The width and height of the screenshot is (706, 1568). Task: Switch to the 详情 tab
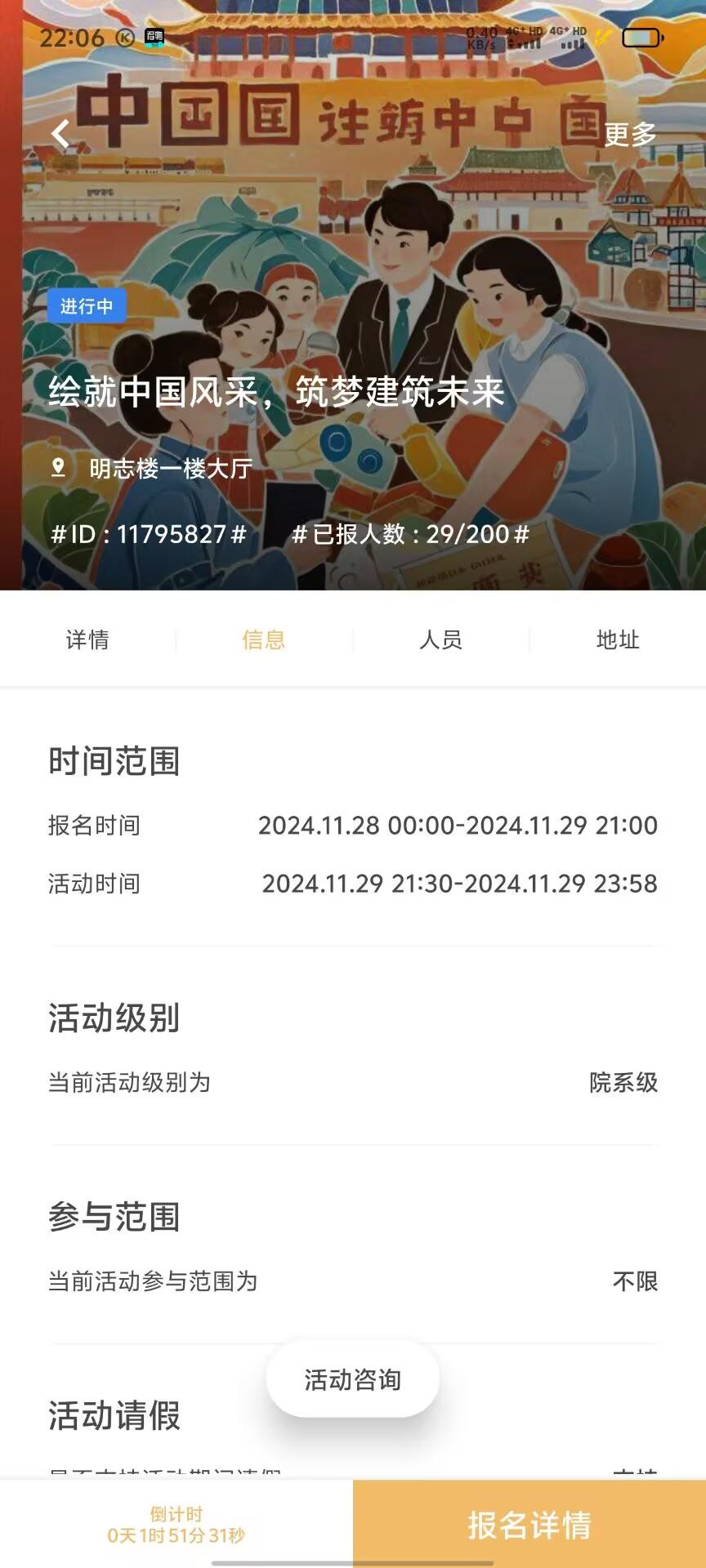pos(87,639)
